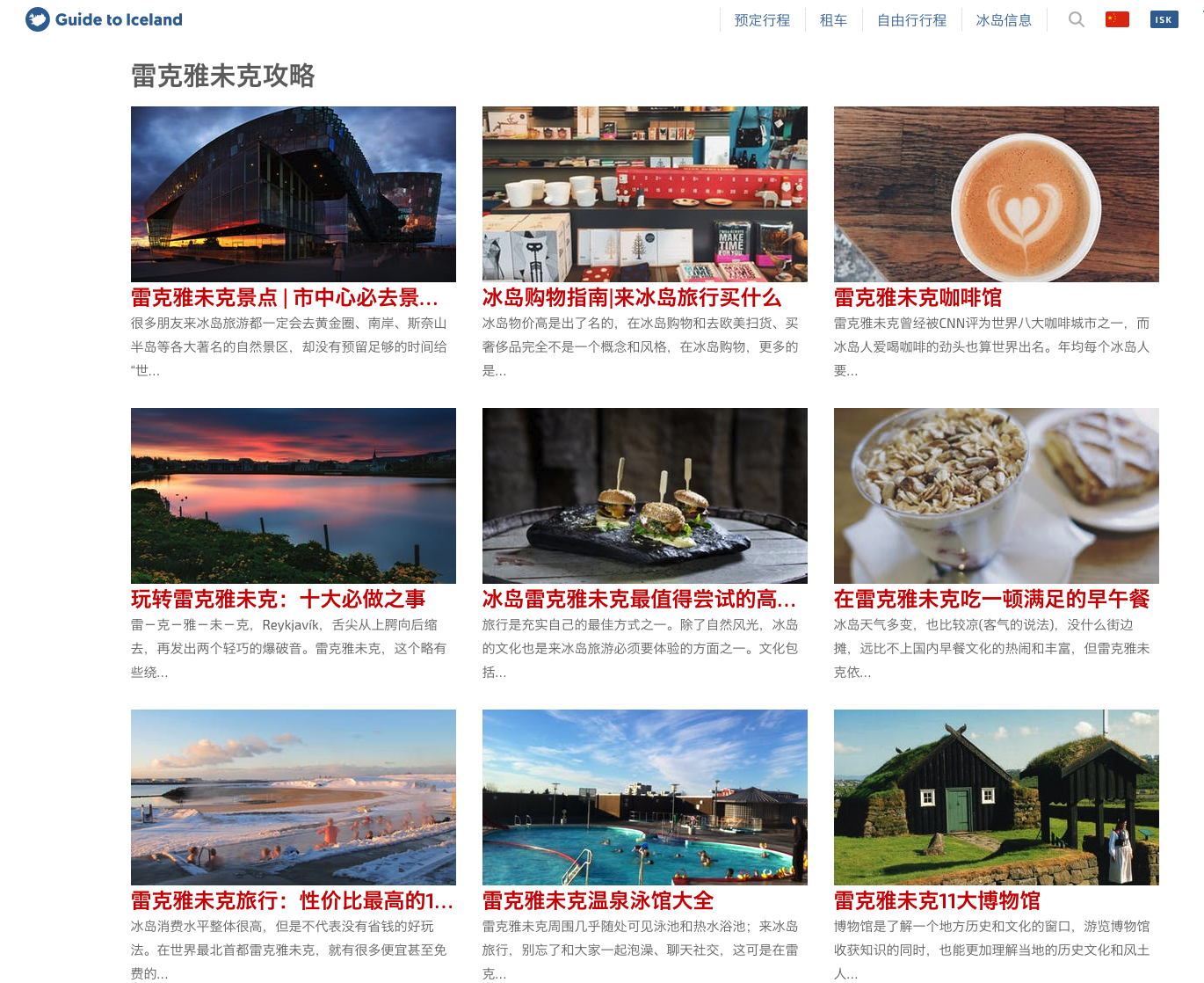Open the 雷克雅未克咖啡馆 article
1204x983 pixels.
point(918,298)
